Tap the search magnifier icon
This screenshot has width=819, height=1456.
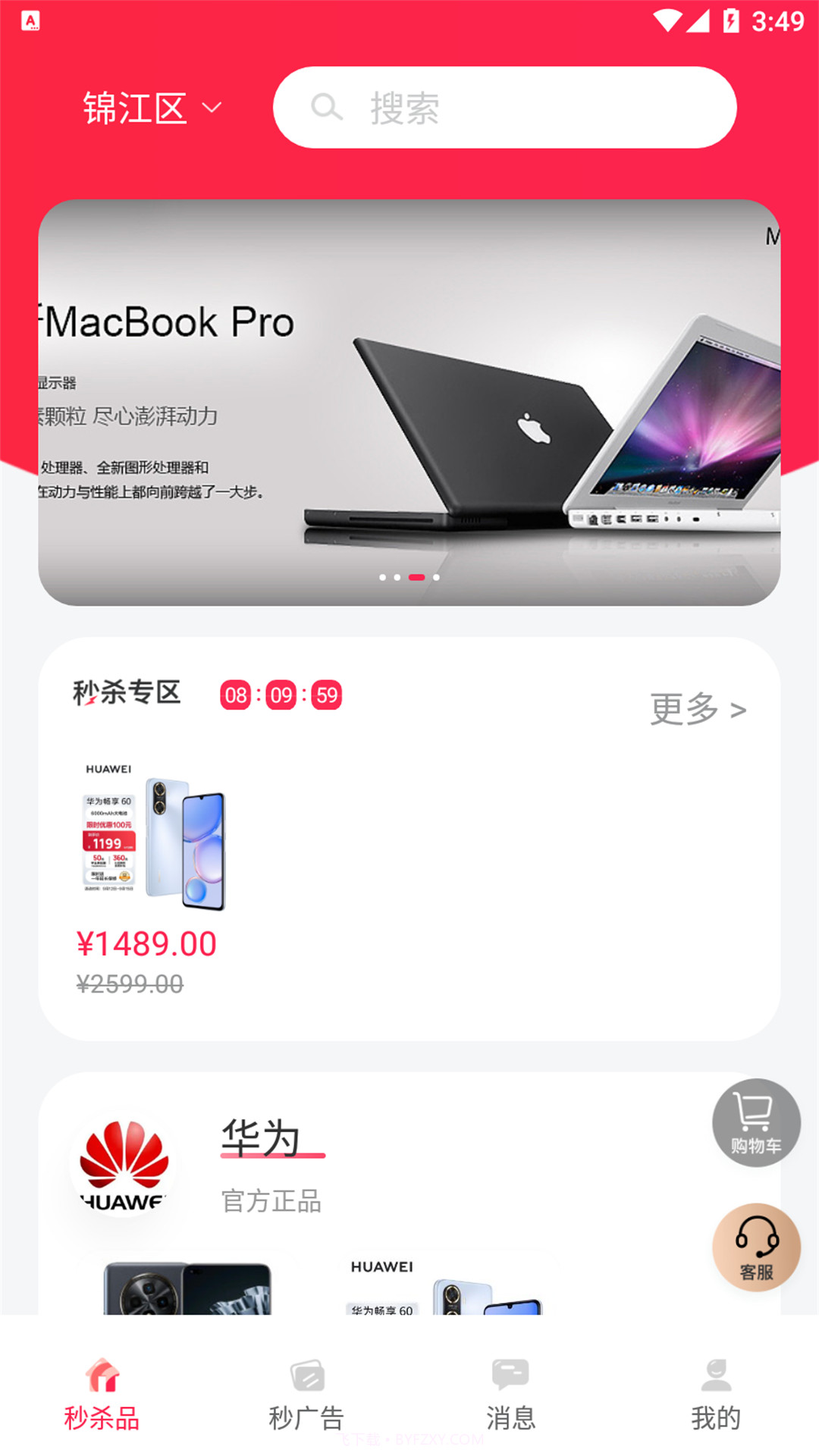pos(328,108)
